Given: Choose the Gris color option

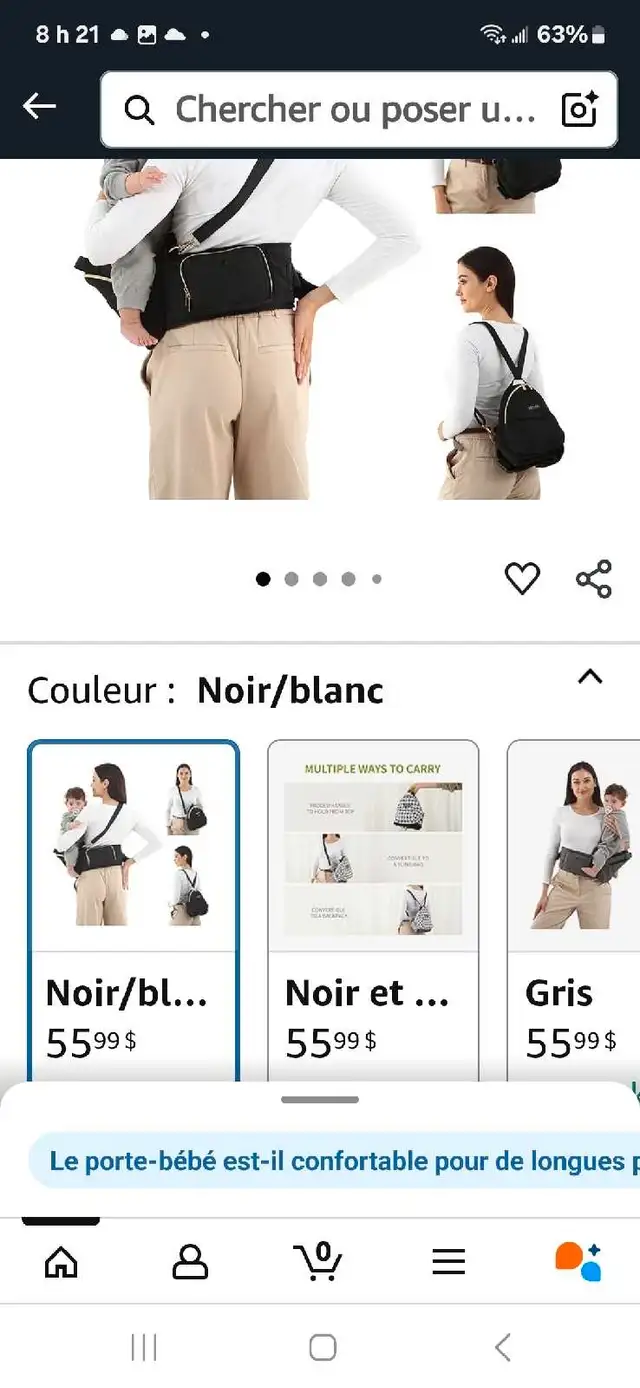Looking at the screenshot, I should (x=574, y=910).
